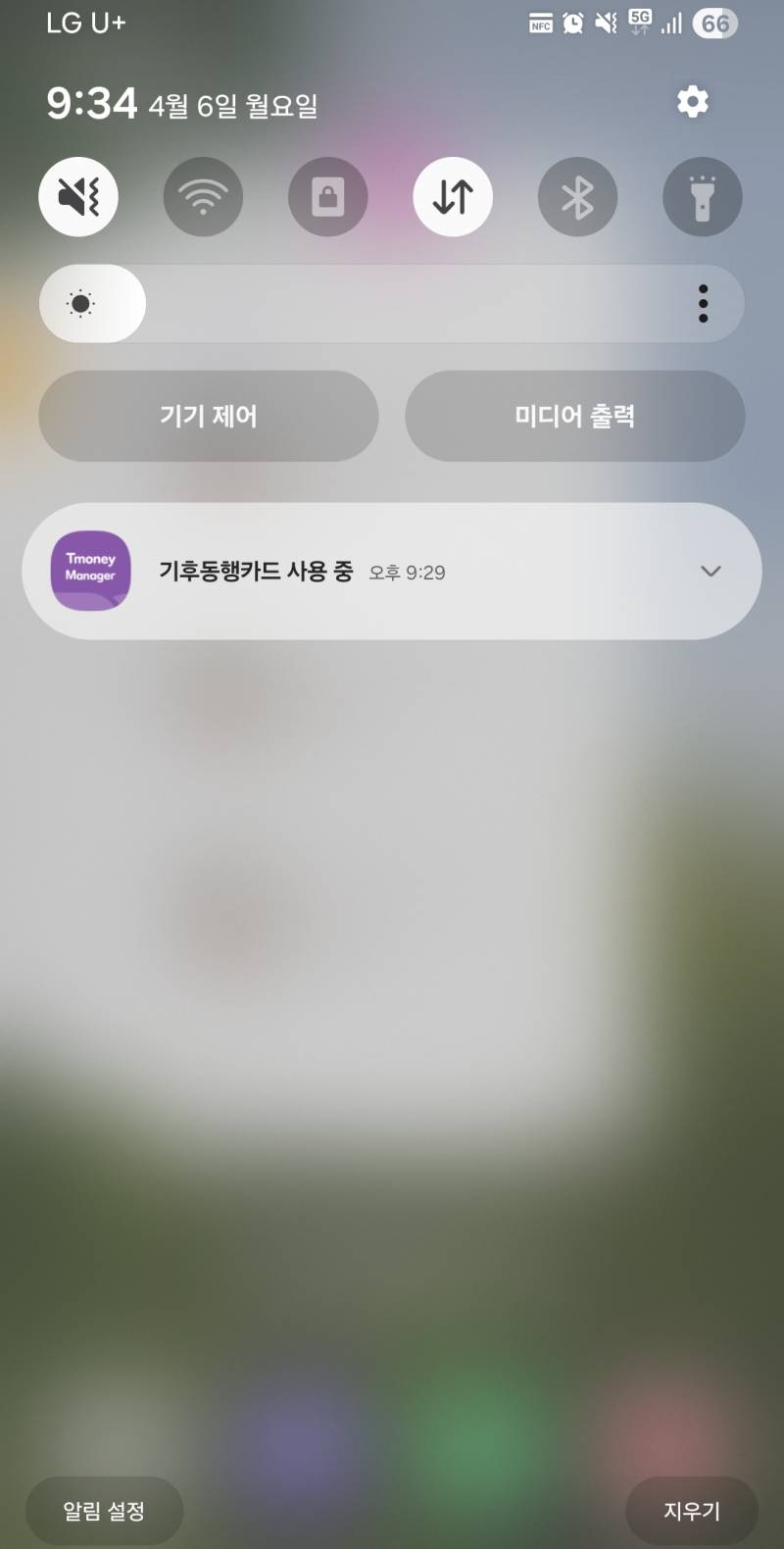This screenshot has height=1549, width=784.
Task: Disable vibrate mode toggle
Action: pyautogui.click(x=78, y=196)
